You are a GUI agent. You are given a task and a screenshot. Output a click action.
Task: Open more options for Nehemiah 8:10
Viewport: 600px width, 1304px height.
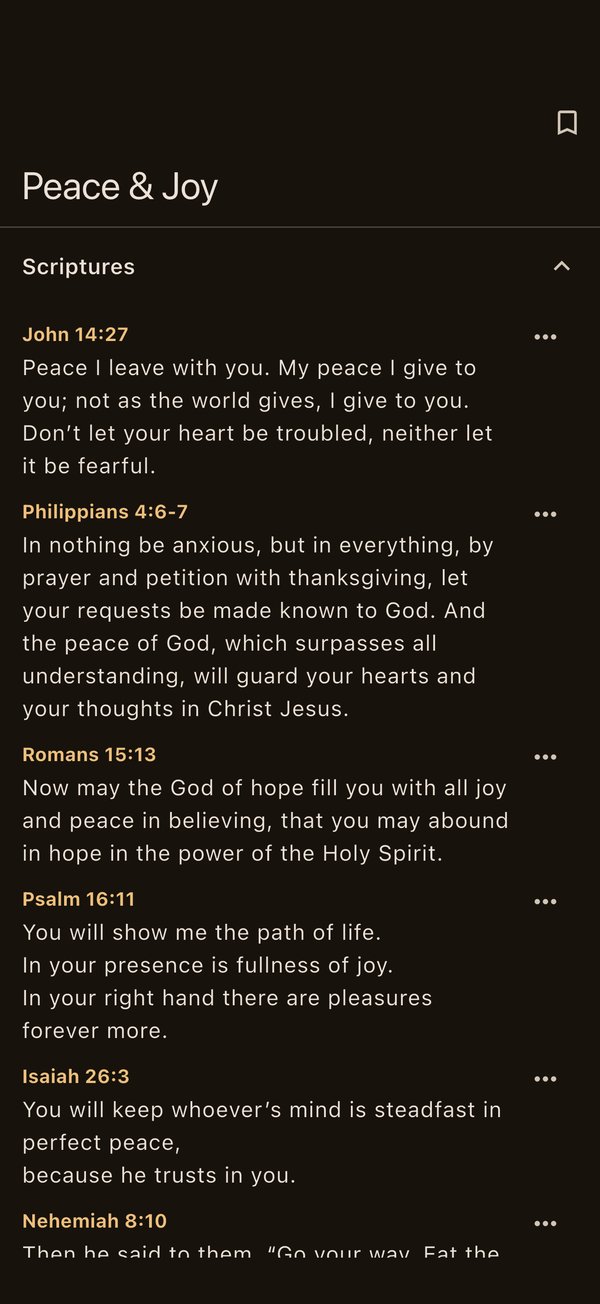[x=545, y=1224]
